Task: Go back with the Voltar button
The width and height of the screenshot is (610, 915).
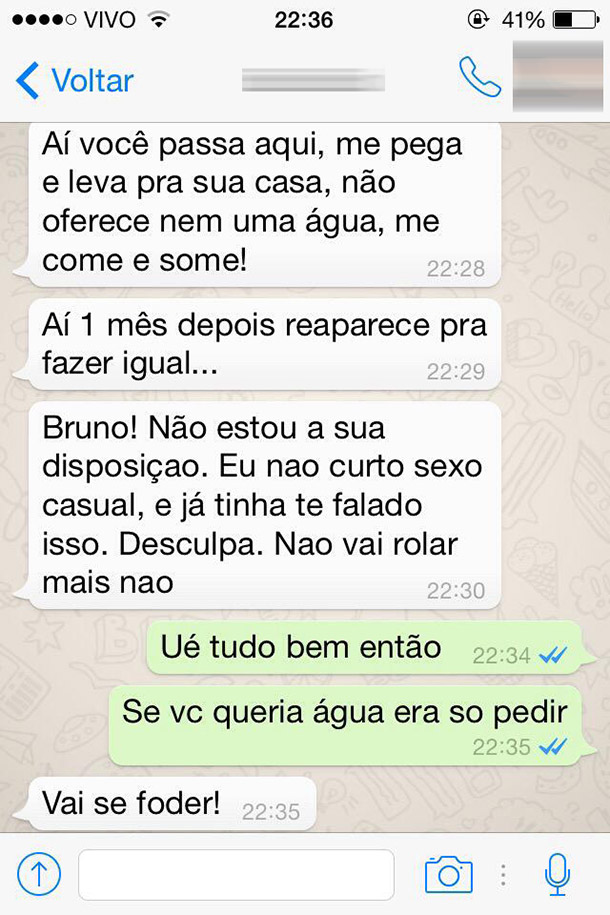Action: point(75,80)
